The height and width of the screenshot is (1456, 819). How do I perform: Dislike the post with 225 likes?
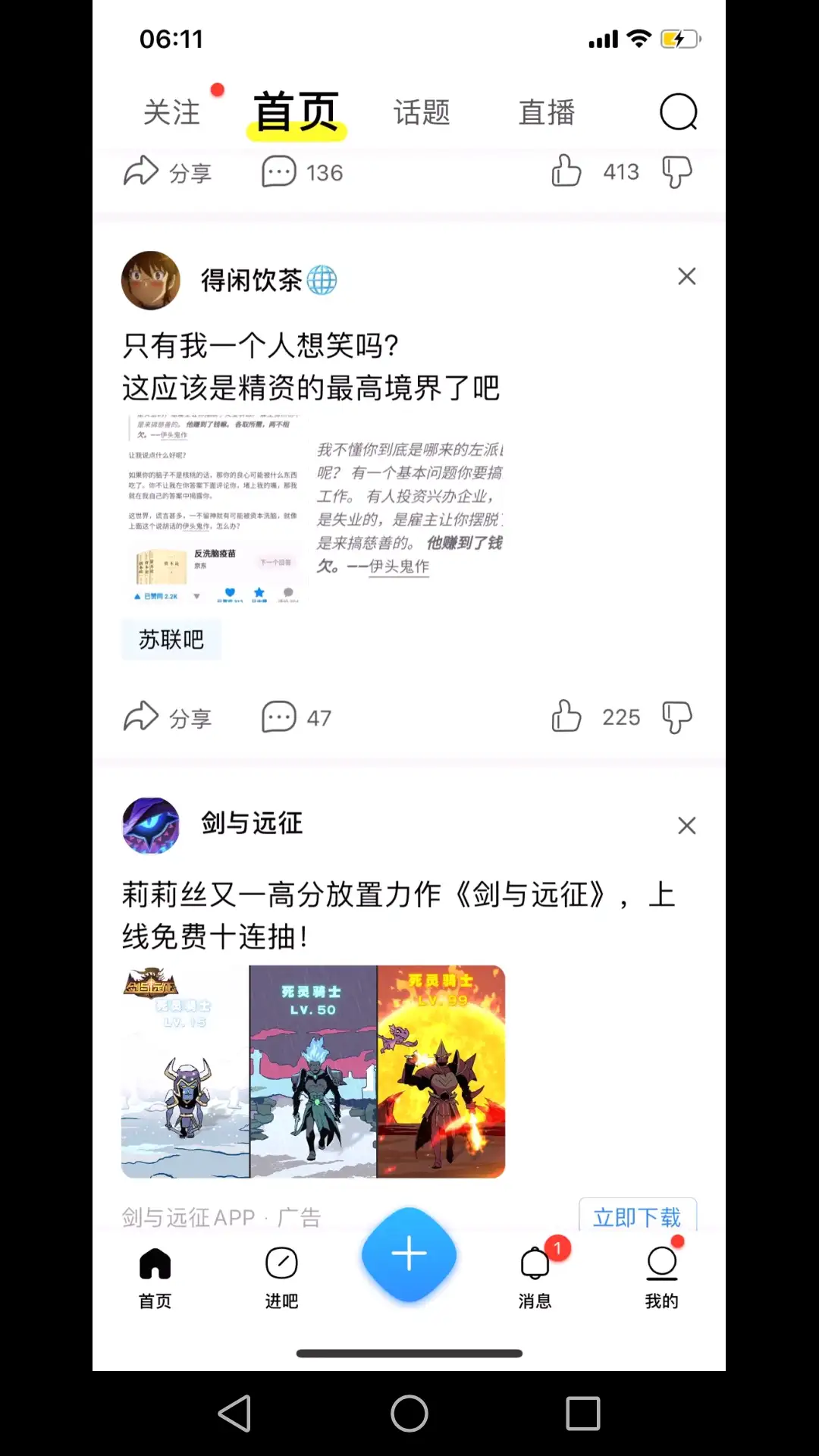(677, 717)
